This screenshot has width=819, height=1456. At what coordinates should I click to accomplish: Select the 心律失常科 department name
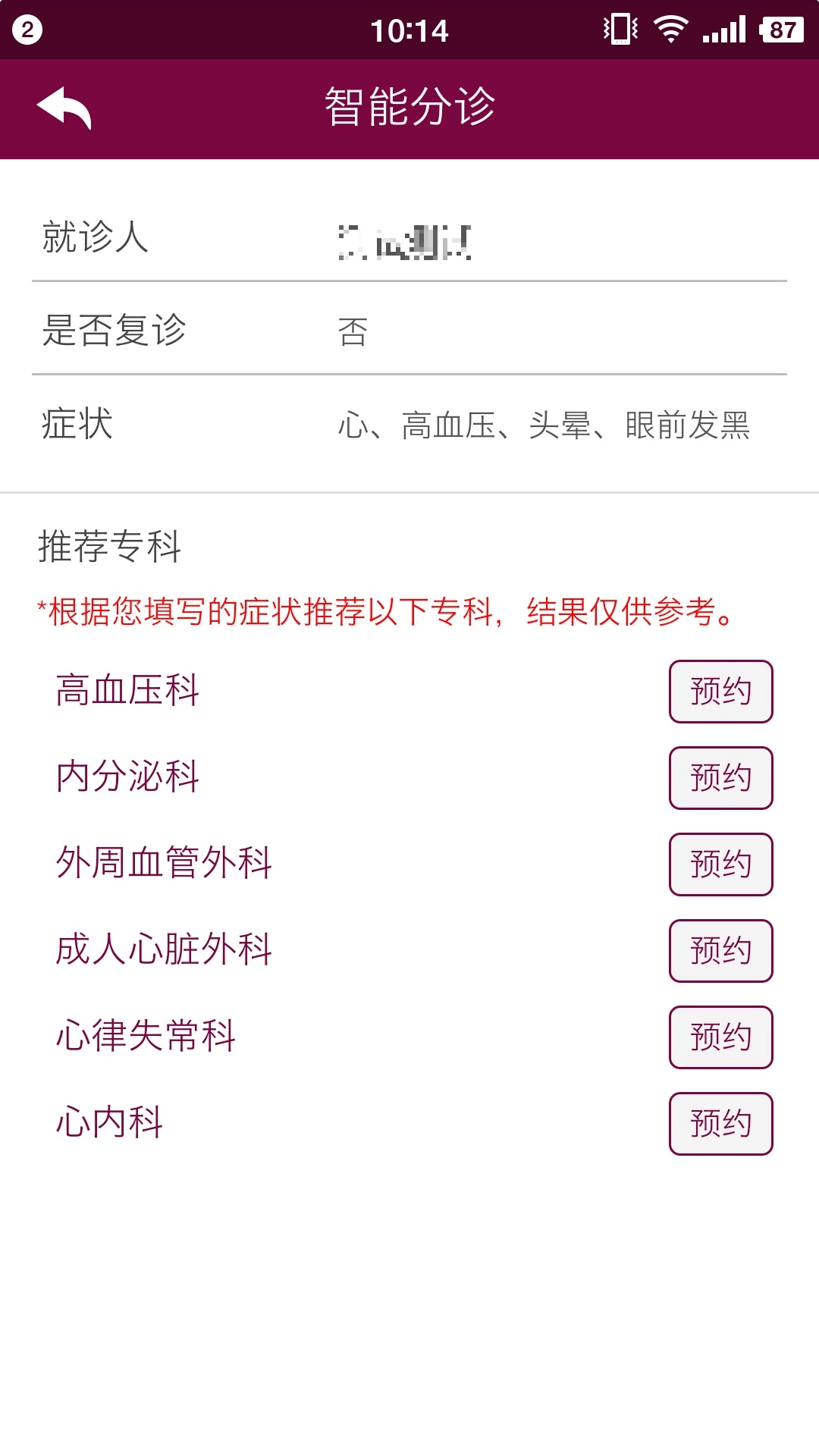click(146, 1037)
